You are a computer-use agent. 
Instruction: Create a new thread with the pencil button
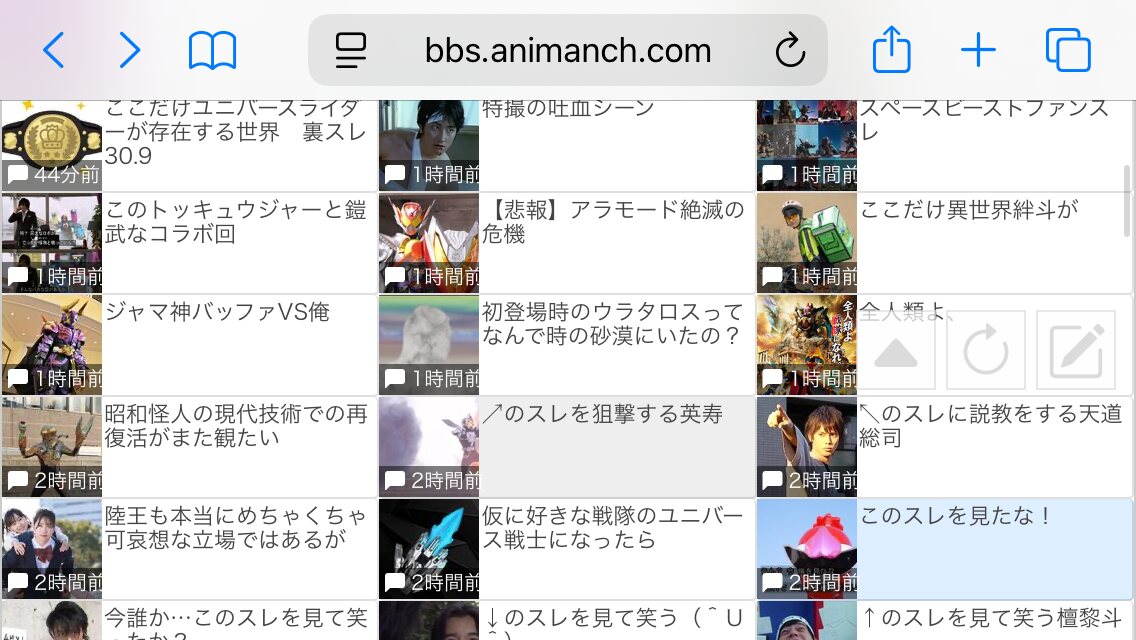click(x=1075, y=351)
